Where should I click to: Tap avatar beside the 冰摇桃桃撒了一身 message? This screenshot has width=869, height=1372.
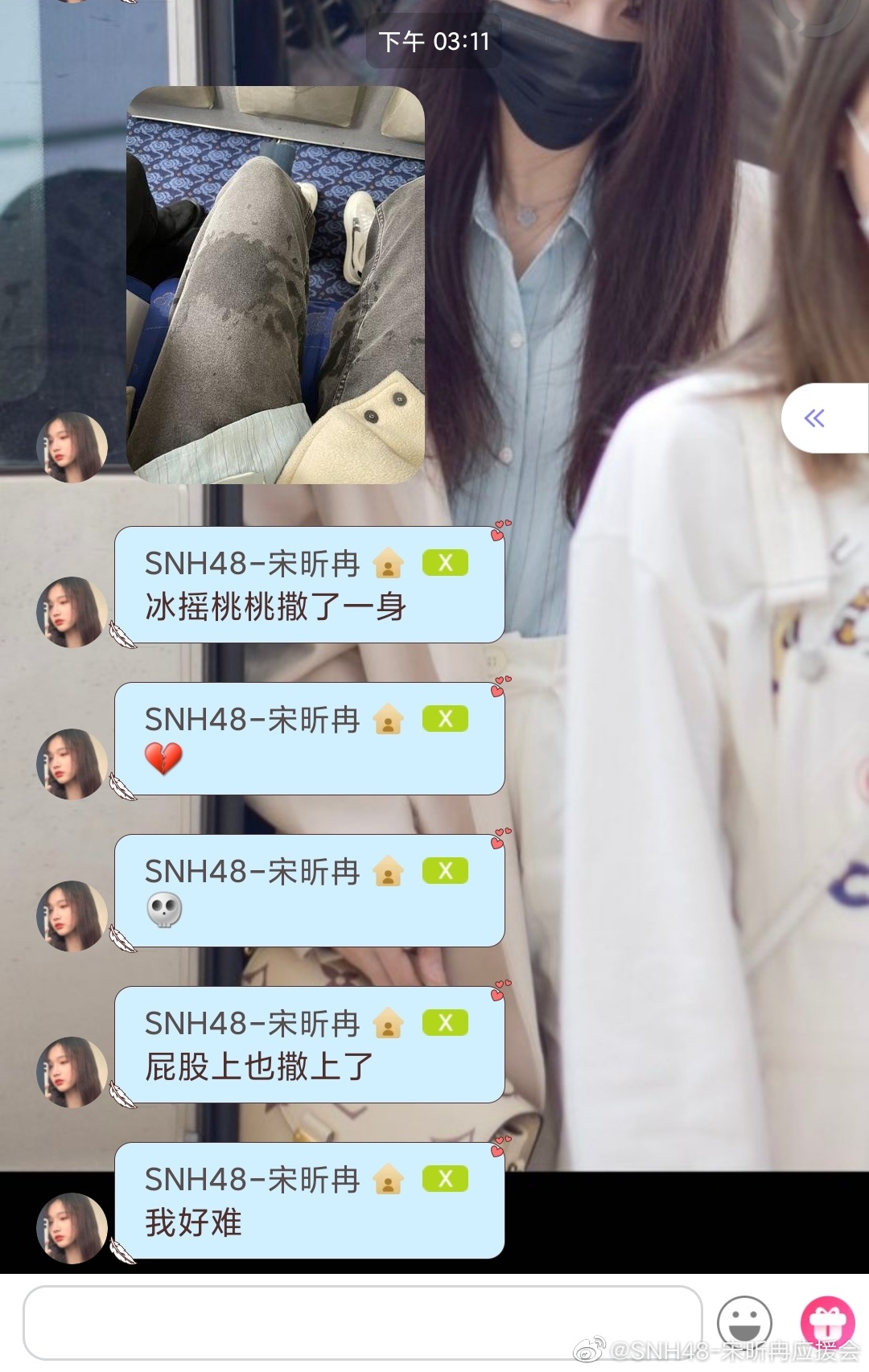(72, 612)
